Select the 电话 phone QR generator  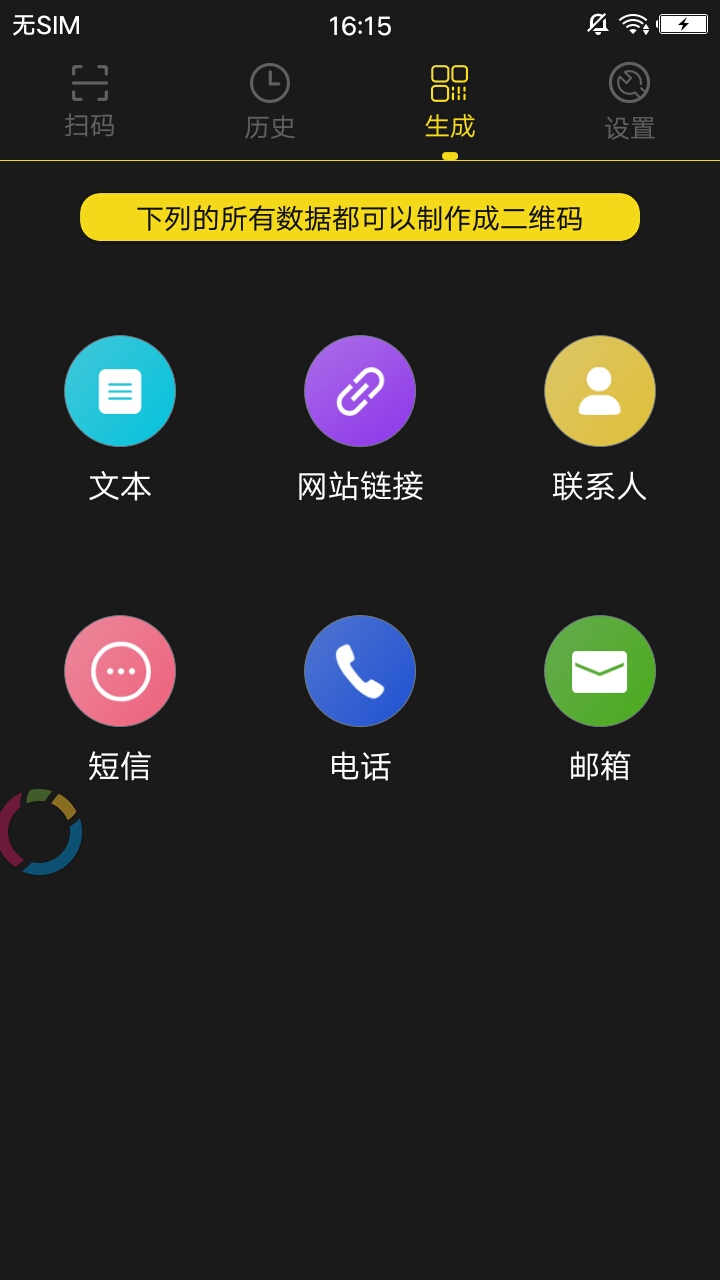point(360,671)
